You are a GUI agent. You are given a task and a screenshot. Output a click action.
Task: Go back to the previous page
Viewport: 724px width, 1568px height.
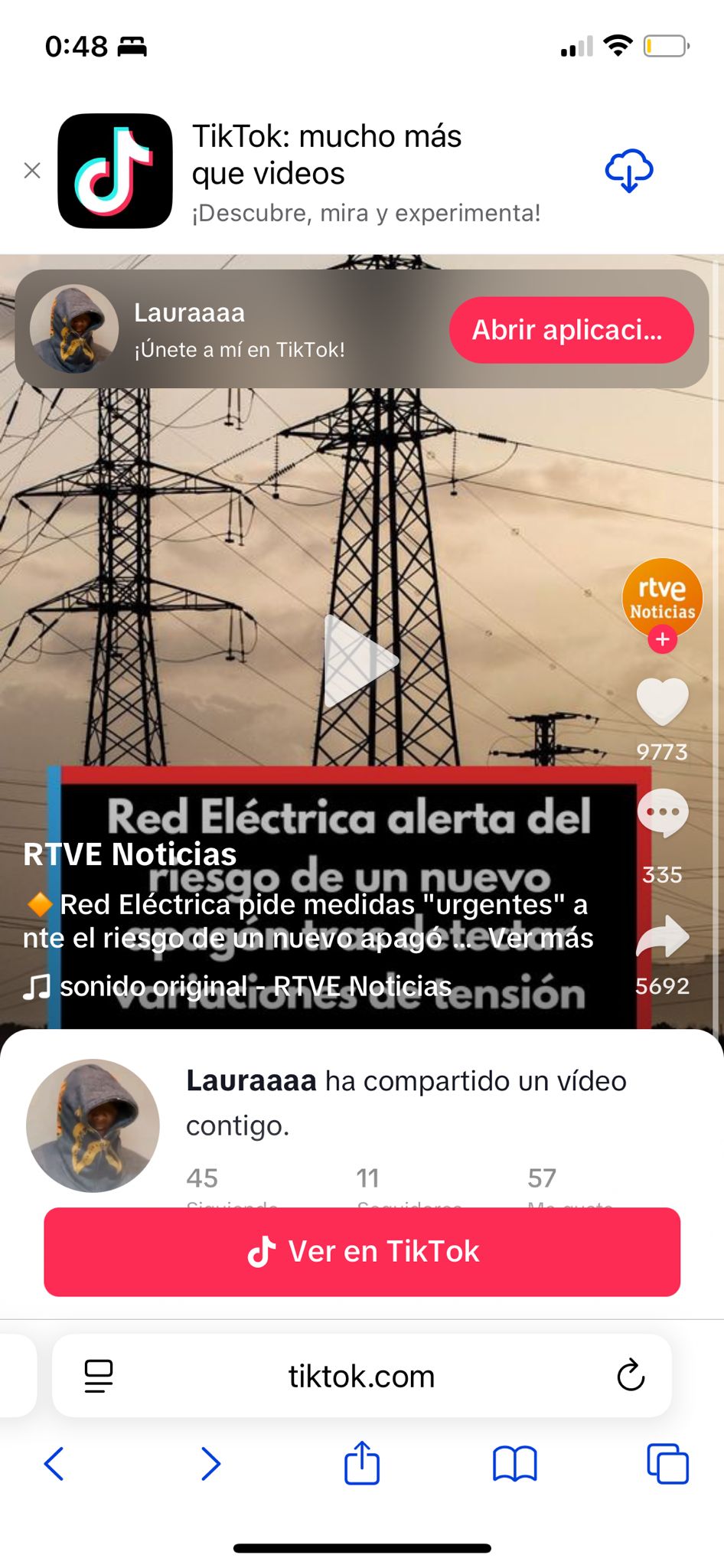coord(54,1464)
